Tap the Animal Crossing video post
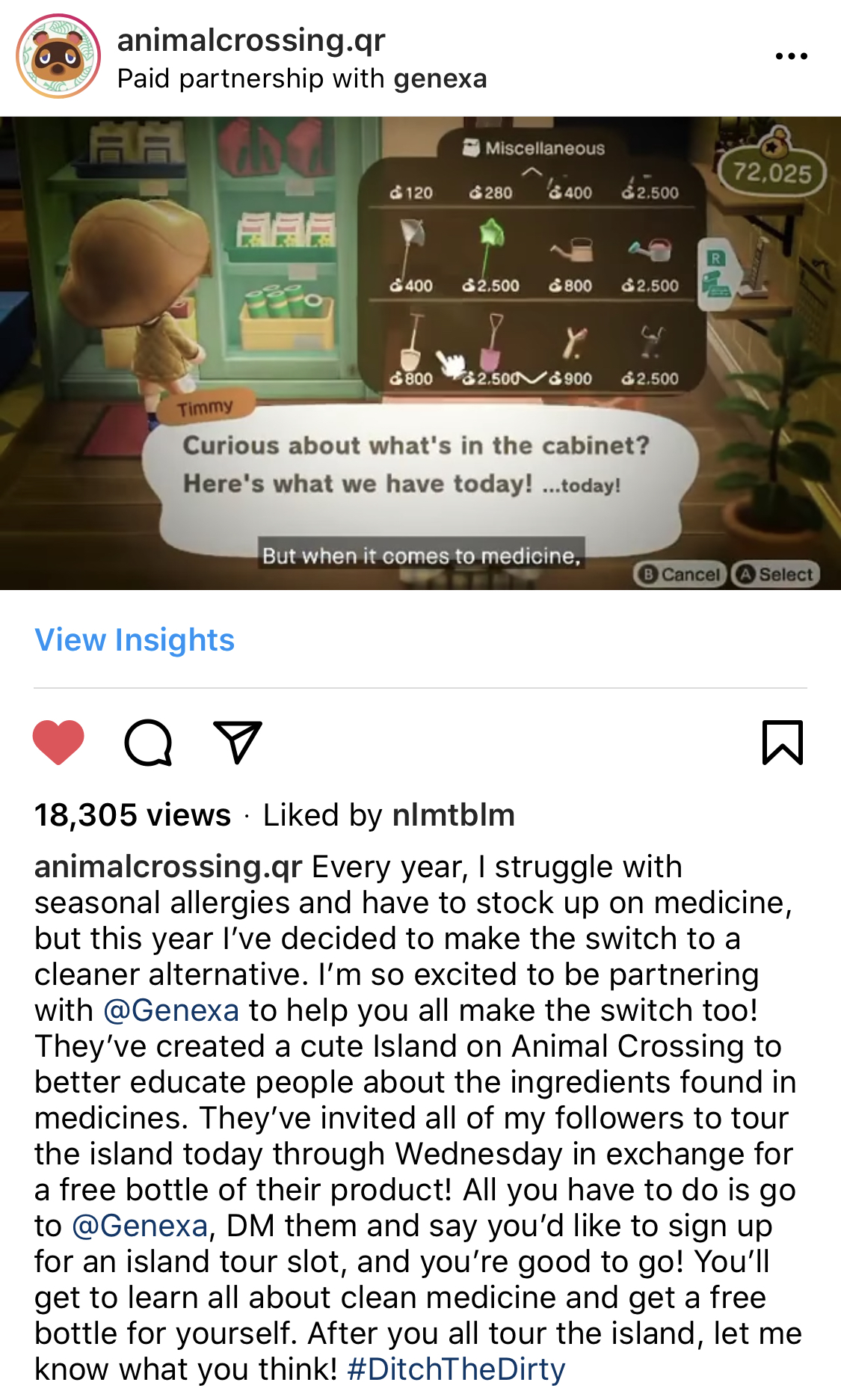This screenshot has height=1400, width=841. point(420,353)
